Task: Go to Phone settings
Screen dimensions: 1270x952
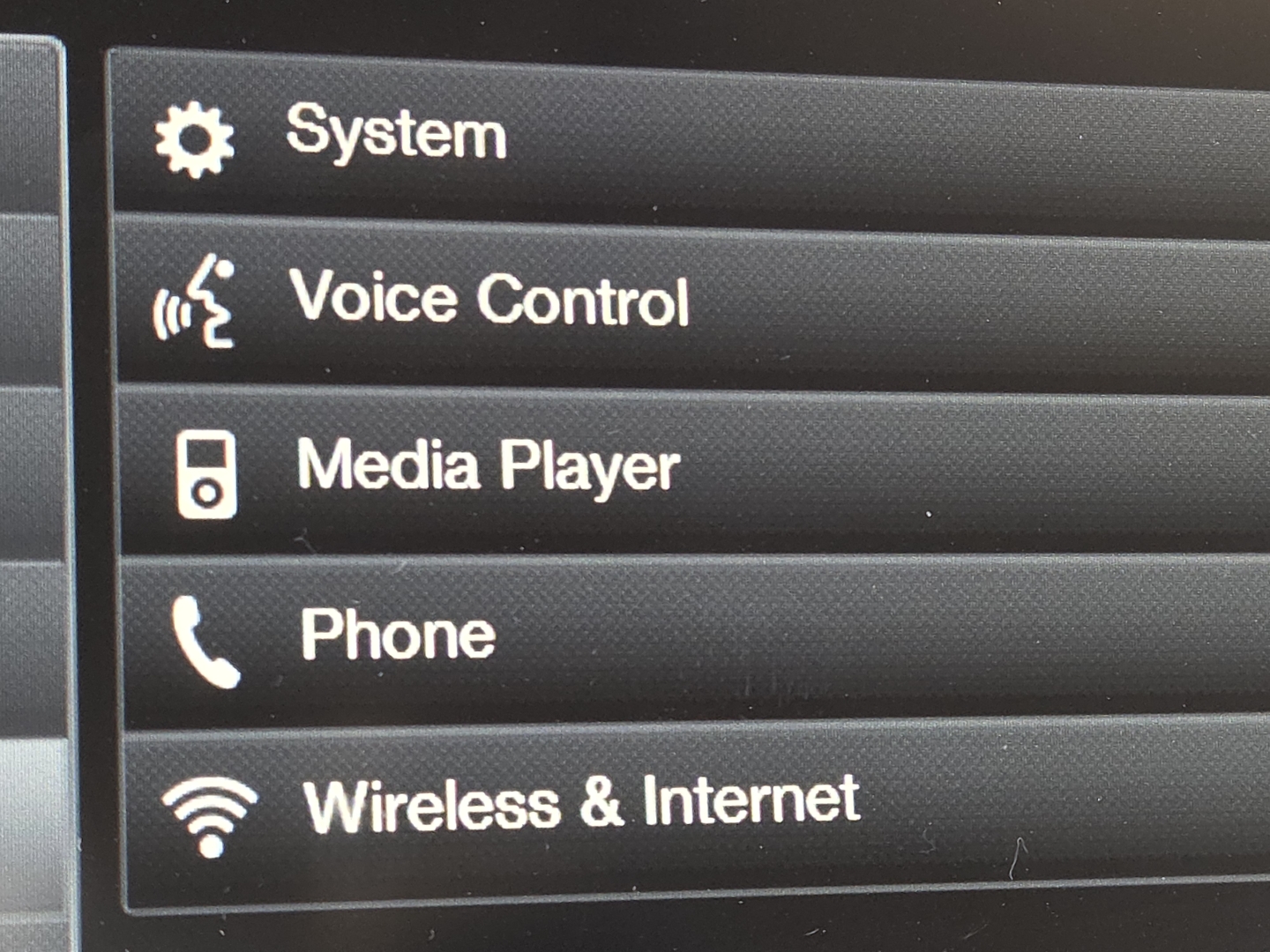Action: click(x=397, y=635)
